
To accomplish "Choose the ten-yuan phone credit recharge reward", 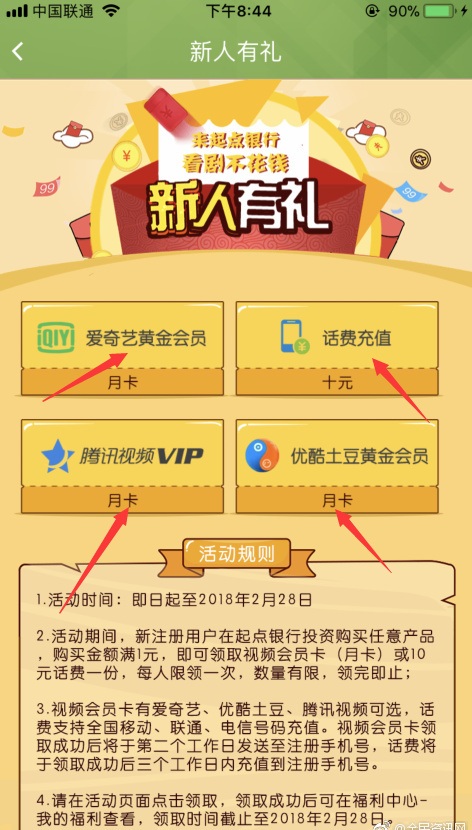I will (337, 348).
